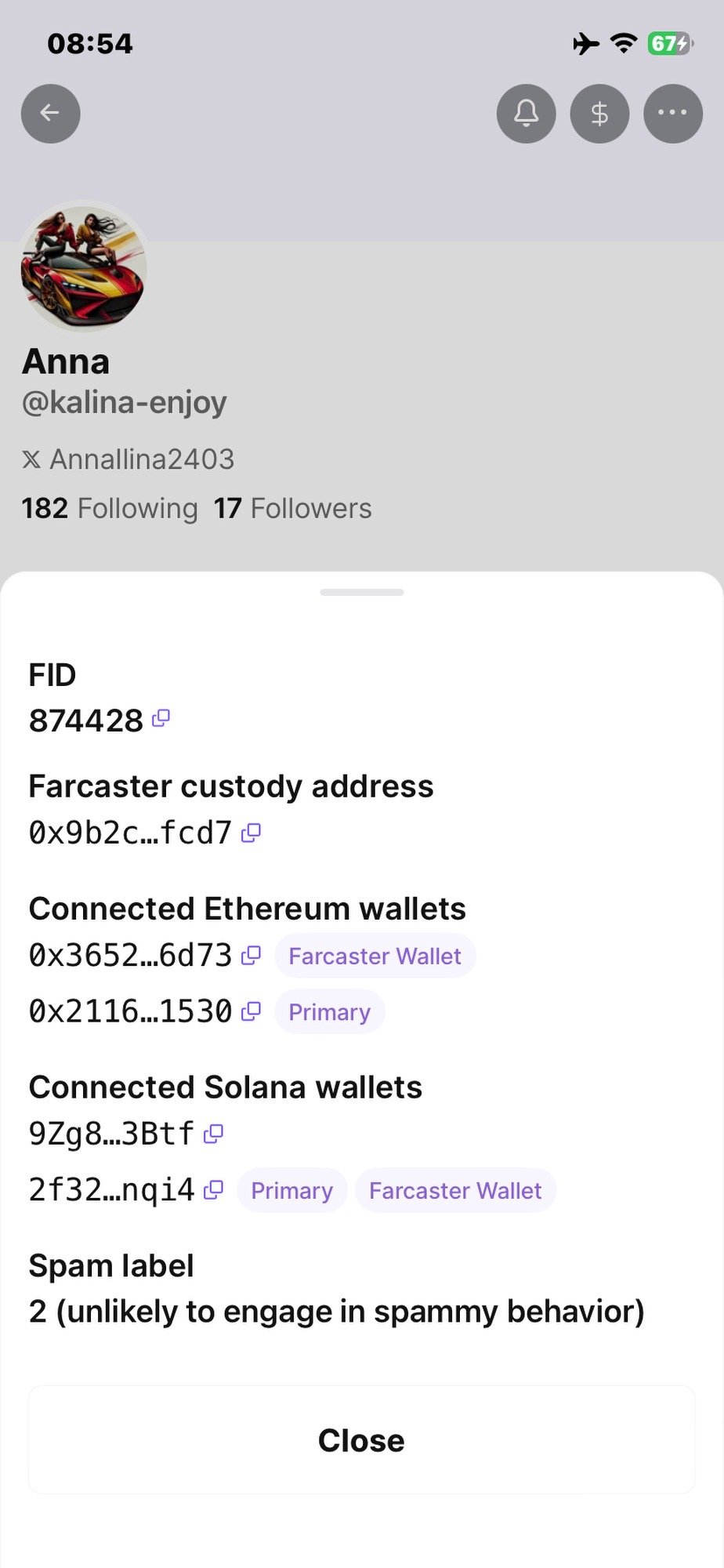Close the account details sheet

coord(361,1440)
